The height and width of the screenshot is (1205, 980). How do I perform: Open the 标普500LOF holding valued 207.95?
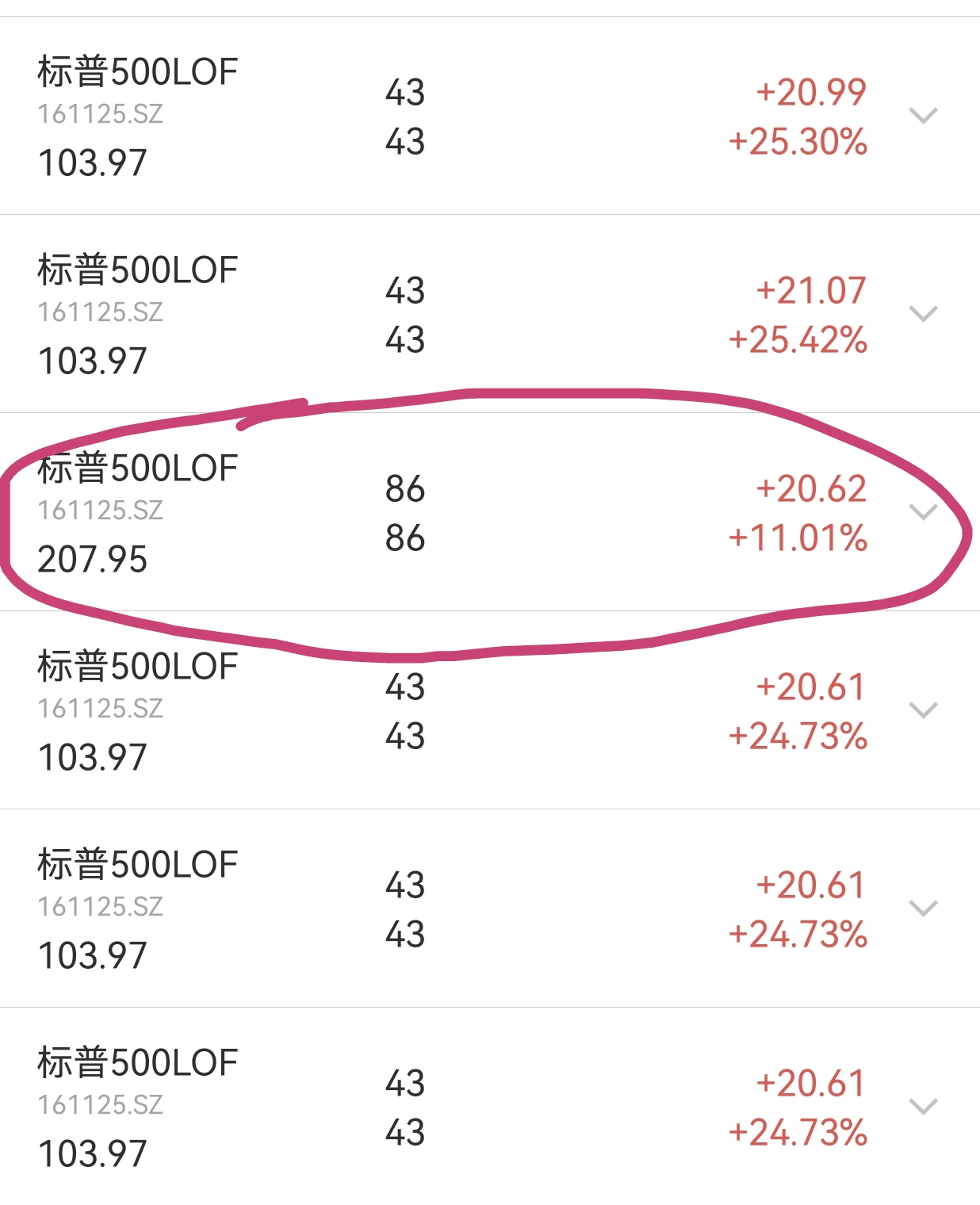(x=490, y=512)
